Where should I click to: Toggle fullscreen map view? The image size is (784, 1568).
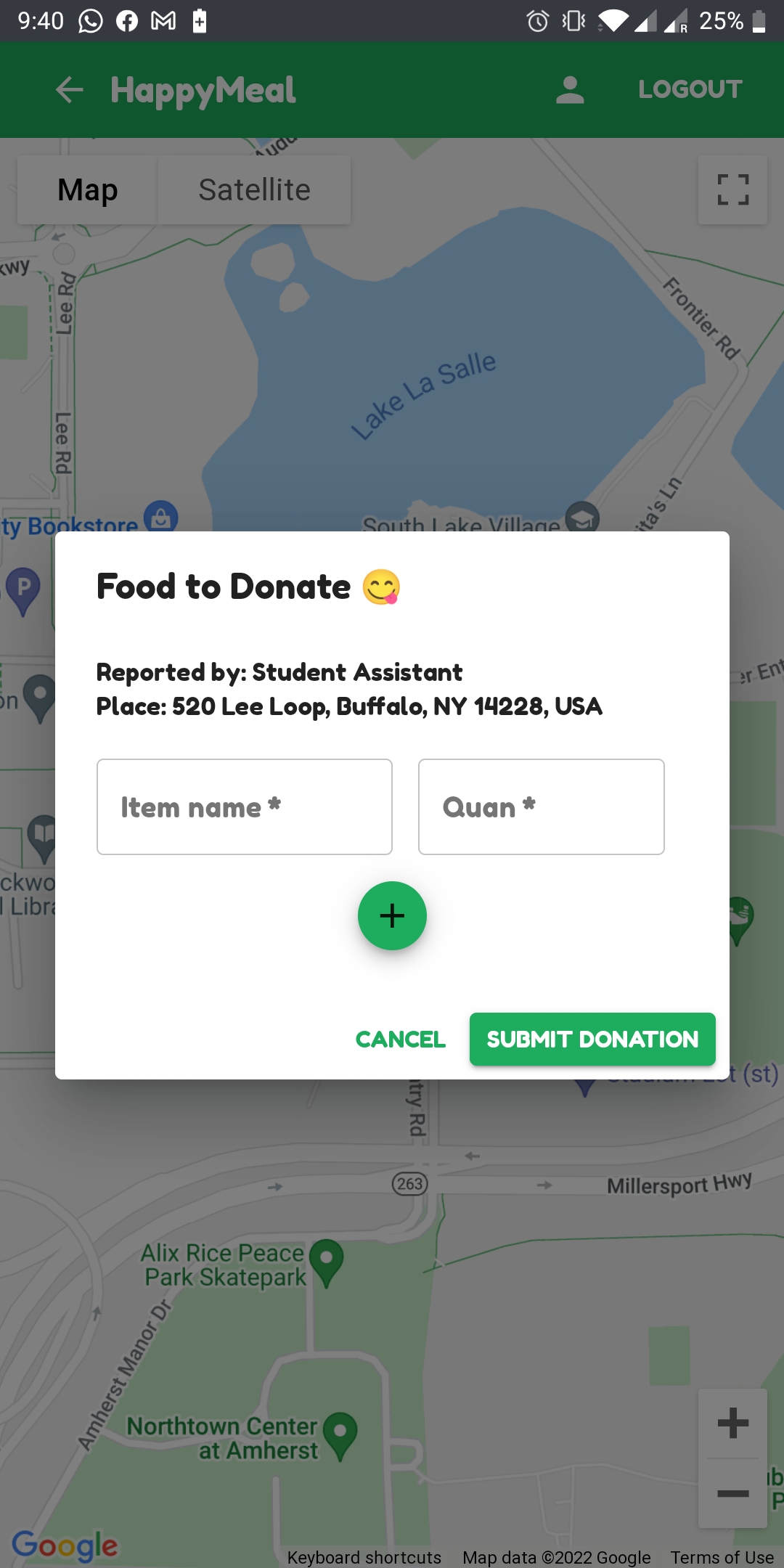pos(732,189)
